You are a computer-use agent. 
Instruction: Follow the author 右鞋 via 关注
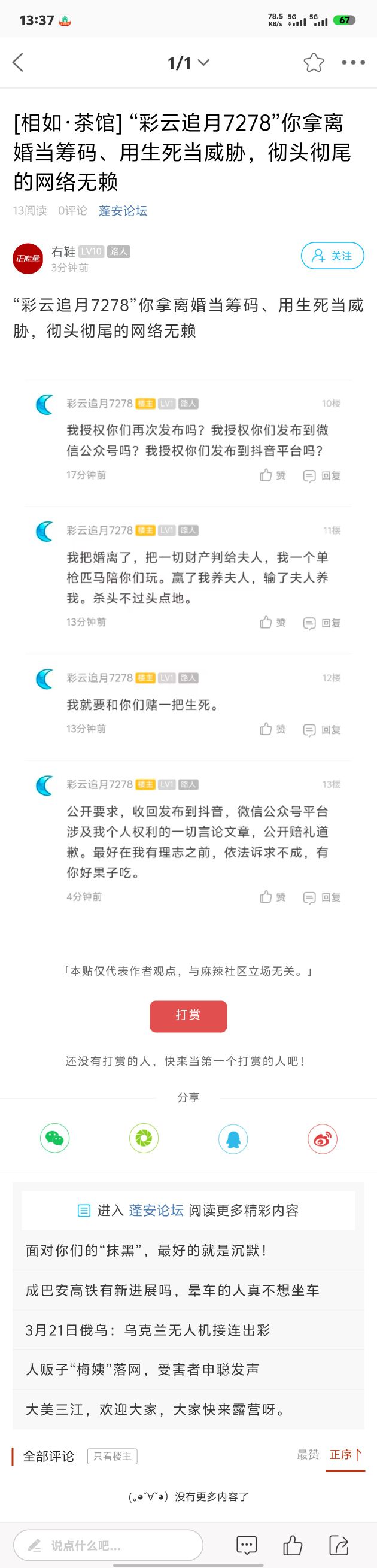[x=333, y=256]
